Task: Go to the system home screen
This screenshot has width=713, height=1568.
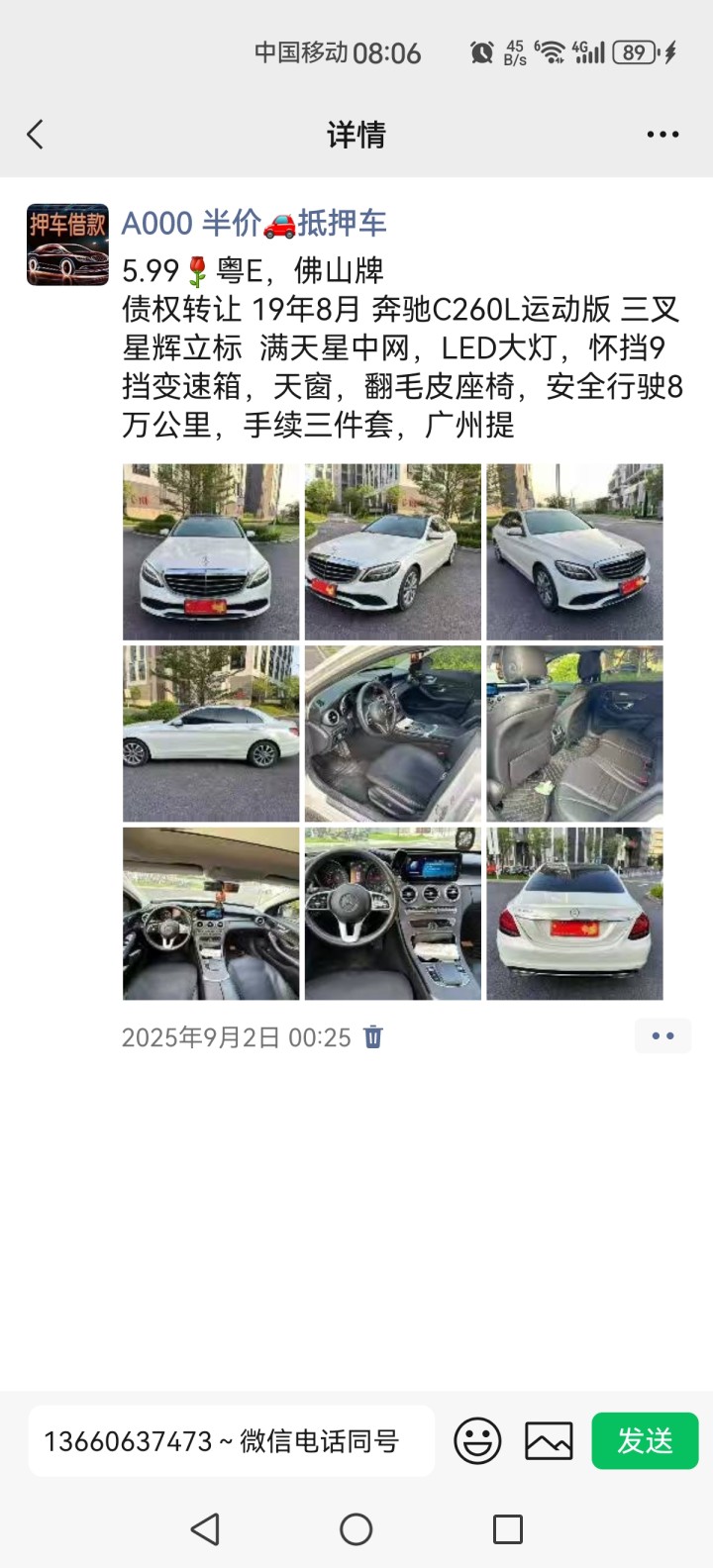Action: coord(356,1529)
